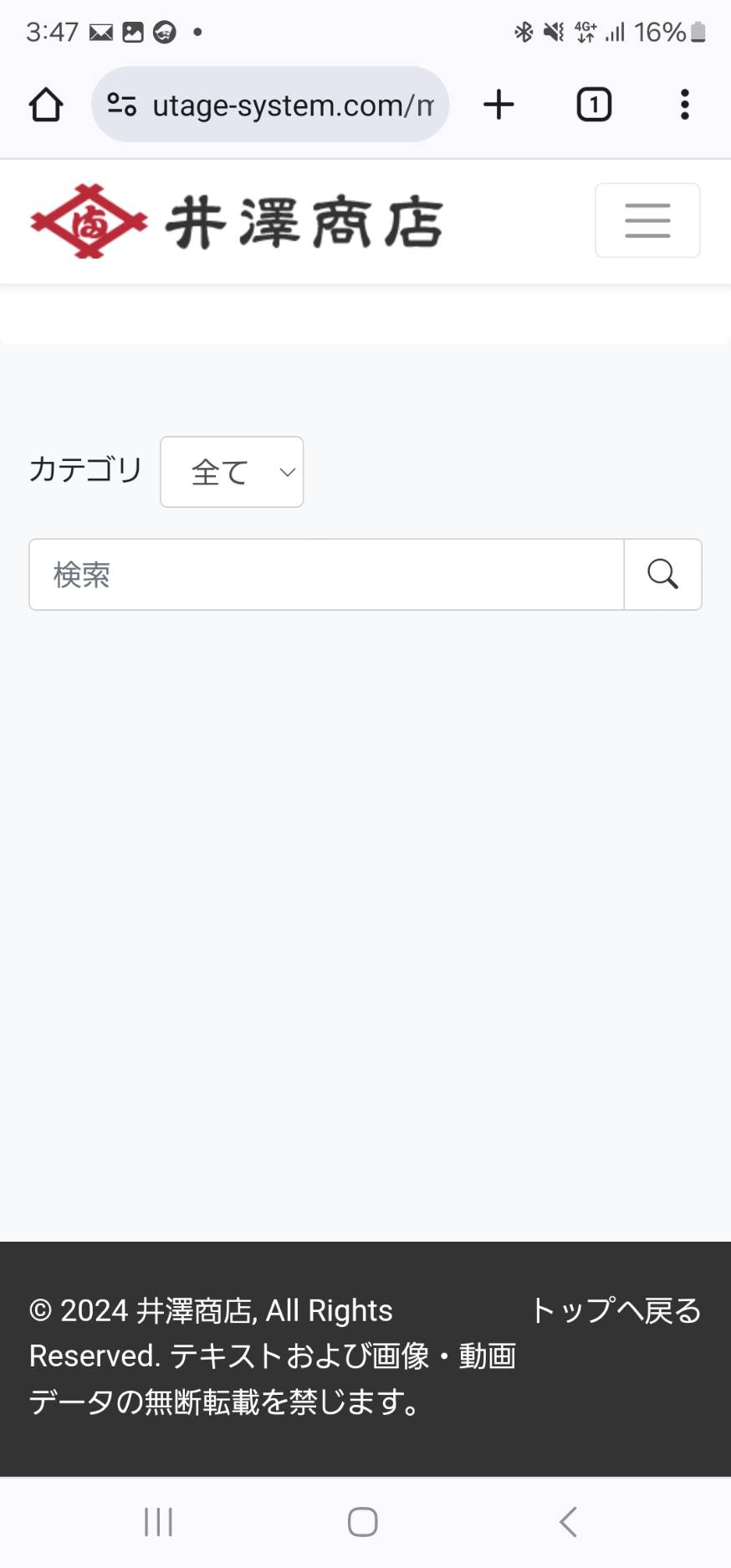
Task: Open a new browser tab
Action: click(498, 105)
